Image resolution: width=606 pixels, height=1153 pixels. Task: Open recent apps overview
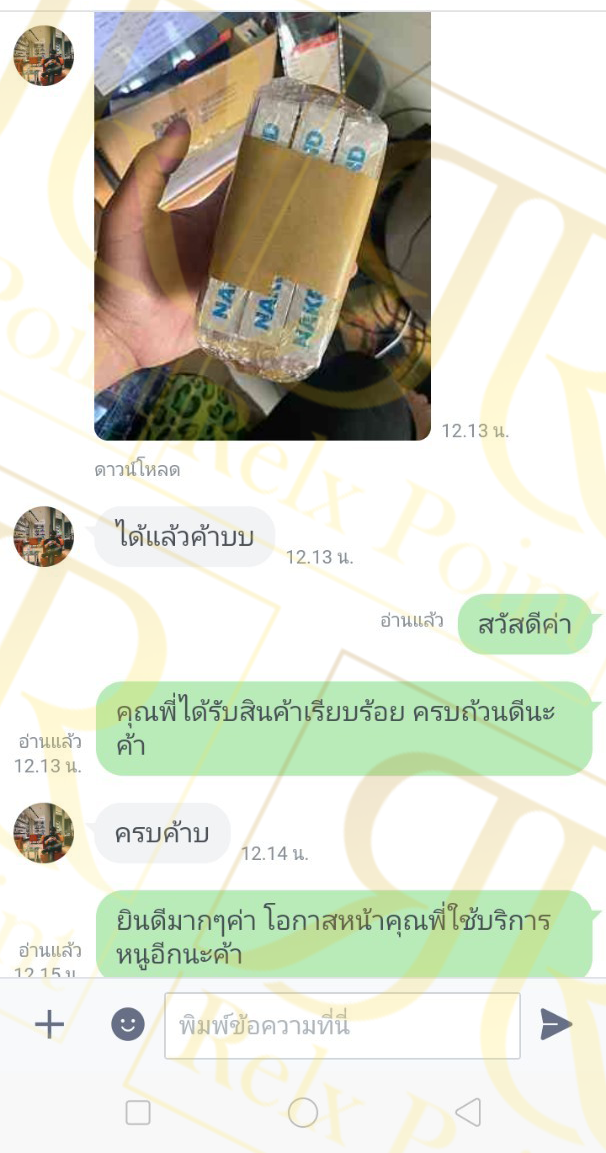coord(138,1113)
